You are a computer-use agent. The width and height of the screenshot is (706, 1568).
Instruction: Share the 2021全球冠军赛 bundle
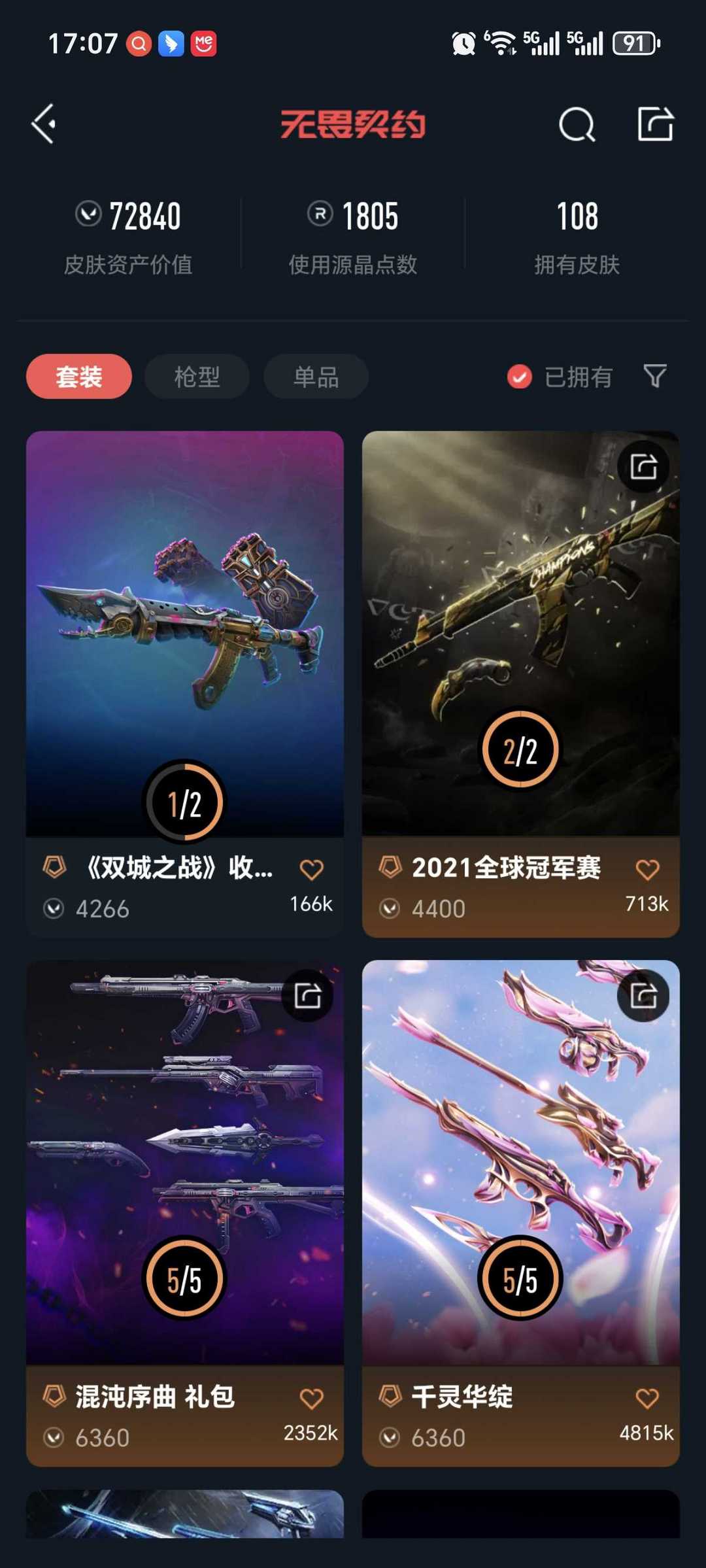[x=643, y=467]
